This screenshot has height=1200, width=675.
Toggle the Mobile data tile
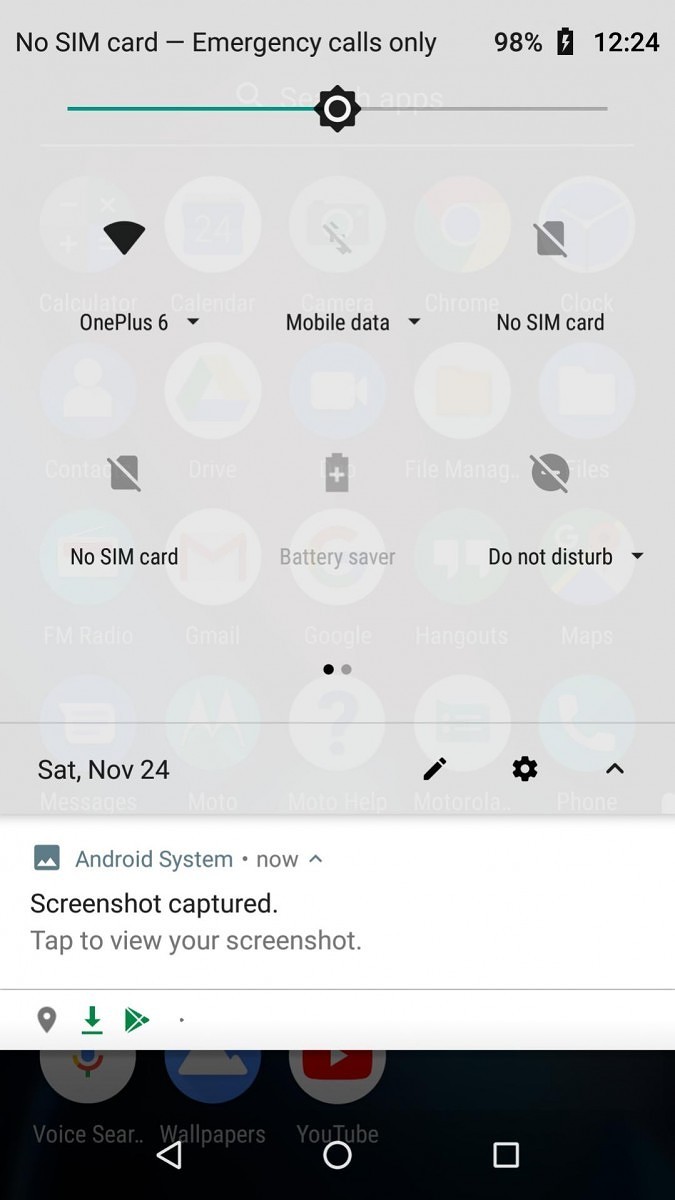pos(337,238)
